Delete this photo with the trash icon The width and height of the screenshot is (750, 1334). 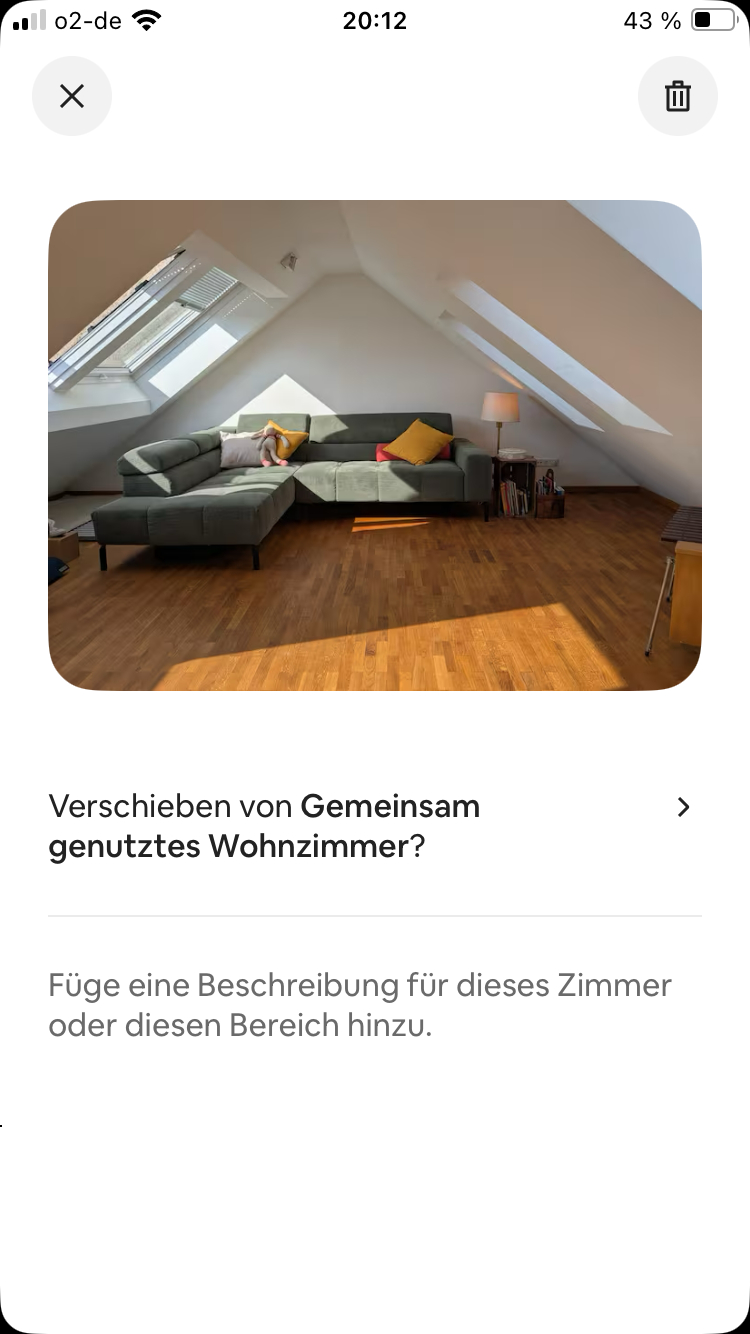coord(678,96)
